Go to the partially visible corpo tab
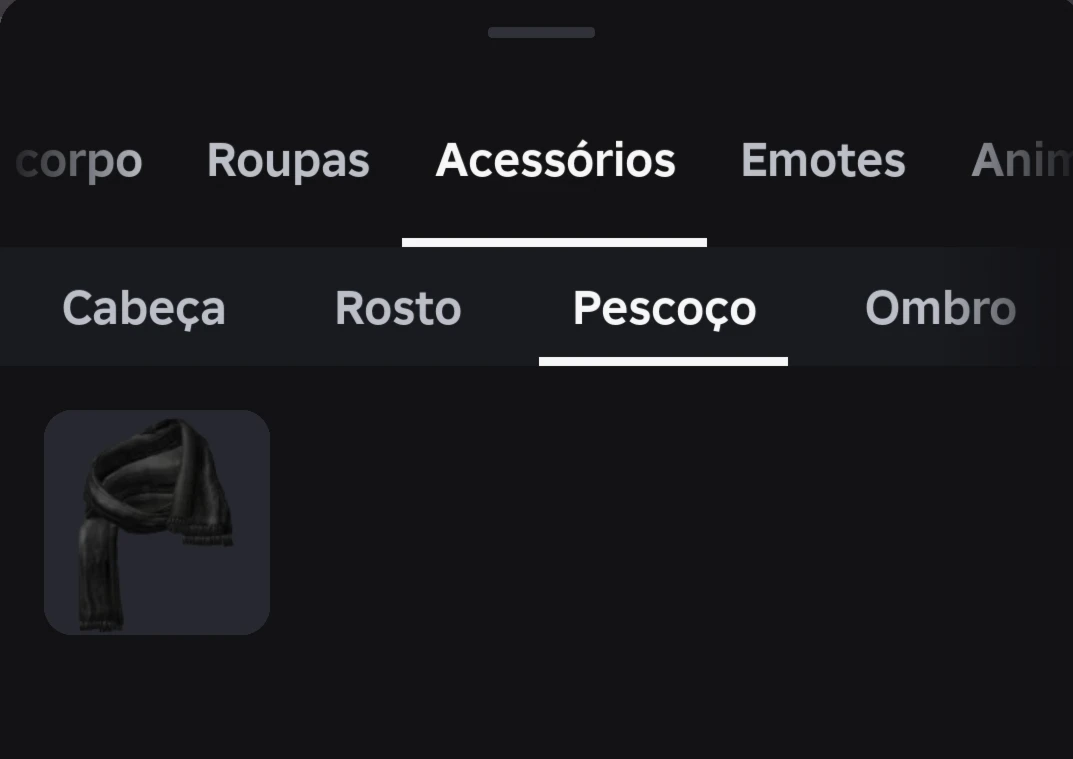The image size is (1073, 759). (78, 161)
